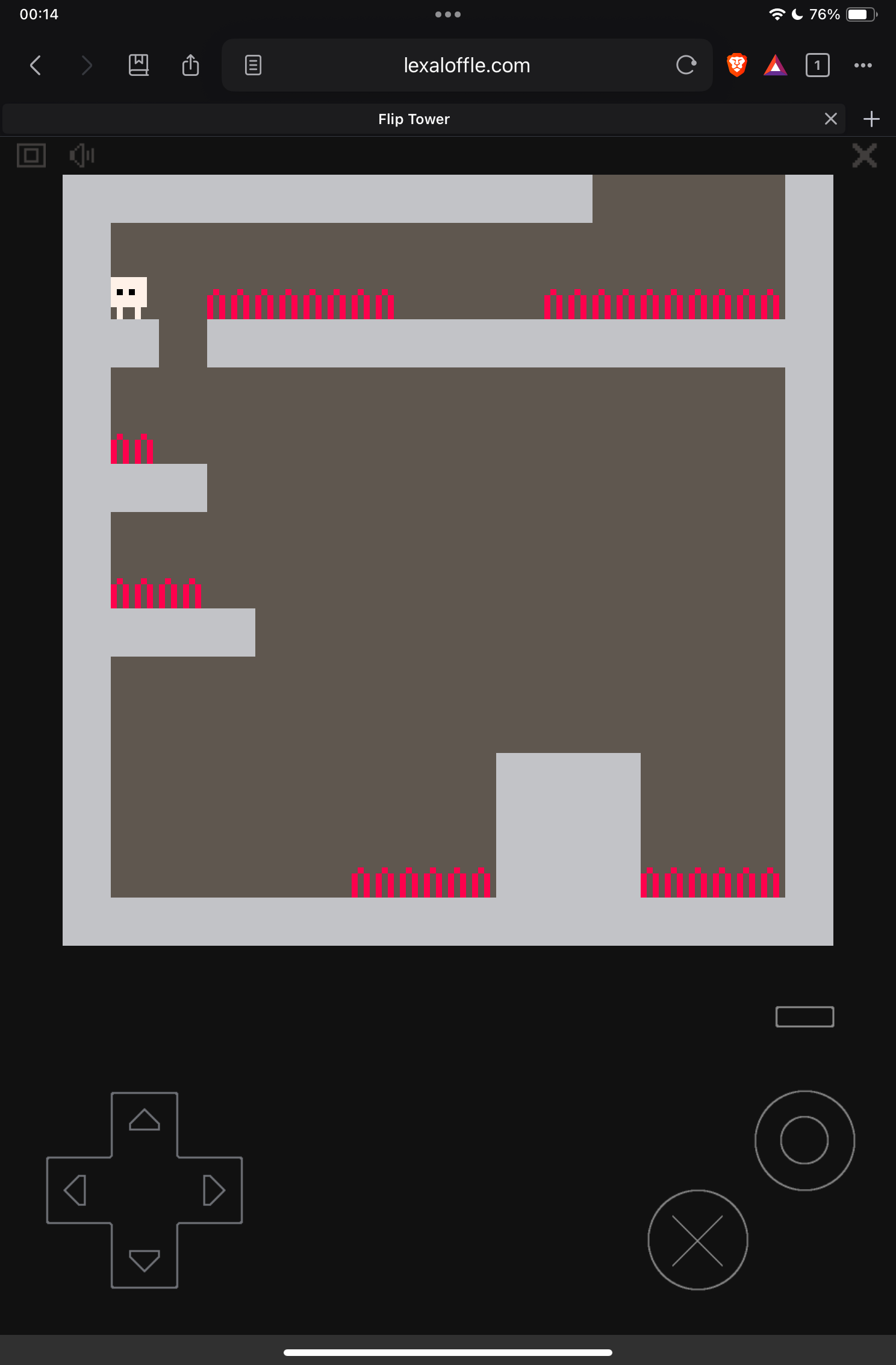Tap the O action button

point(804,1140)
